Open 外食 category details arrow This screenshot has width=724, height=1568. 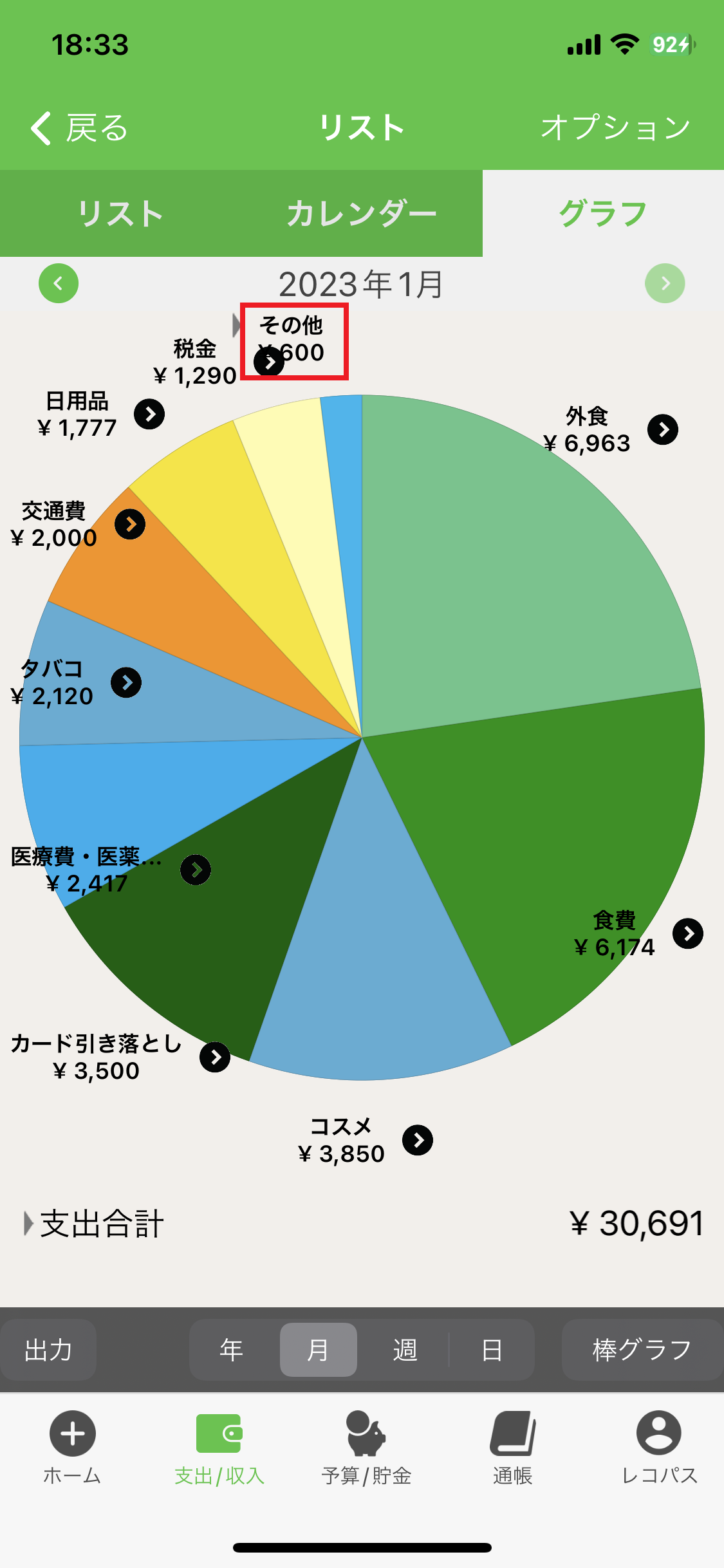coord(663,429)
